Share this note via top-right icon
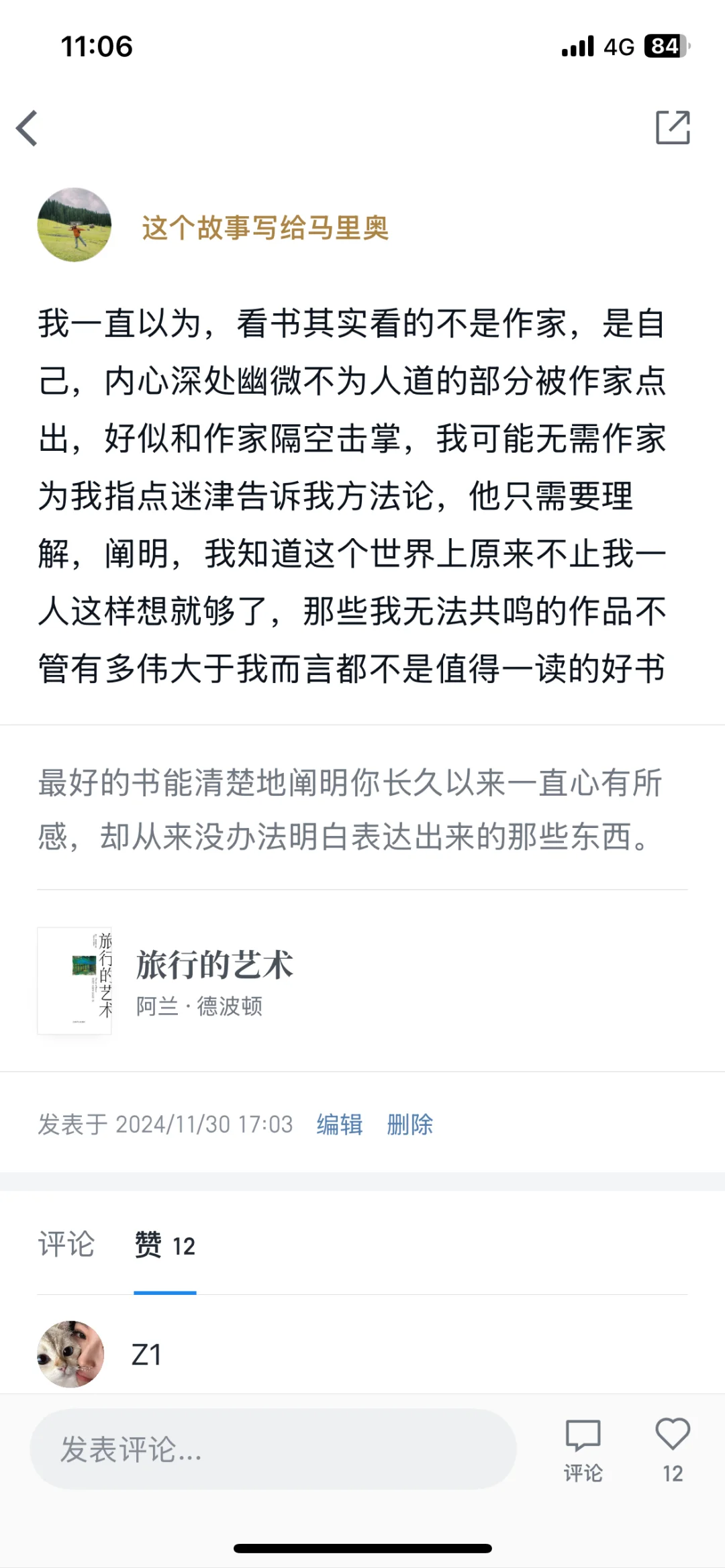 tap(673, 127)
